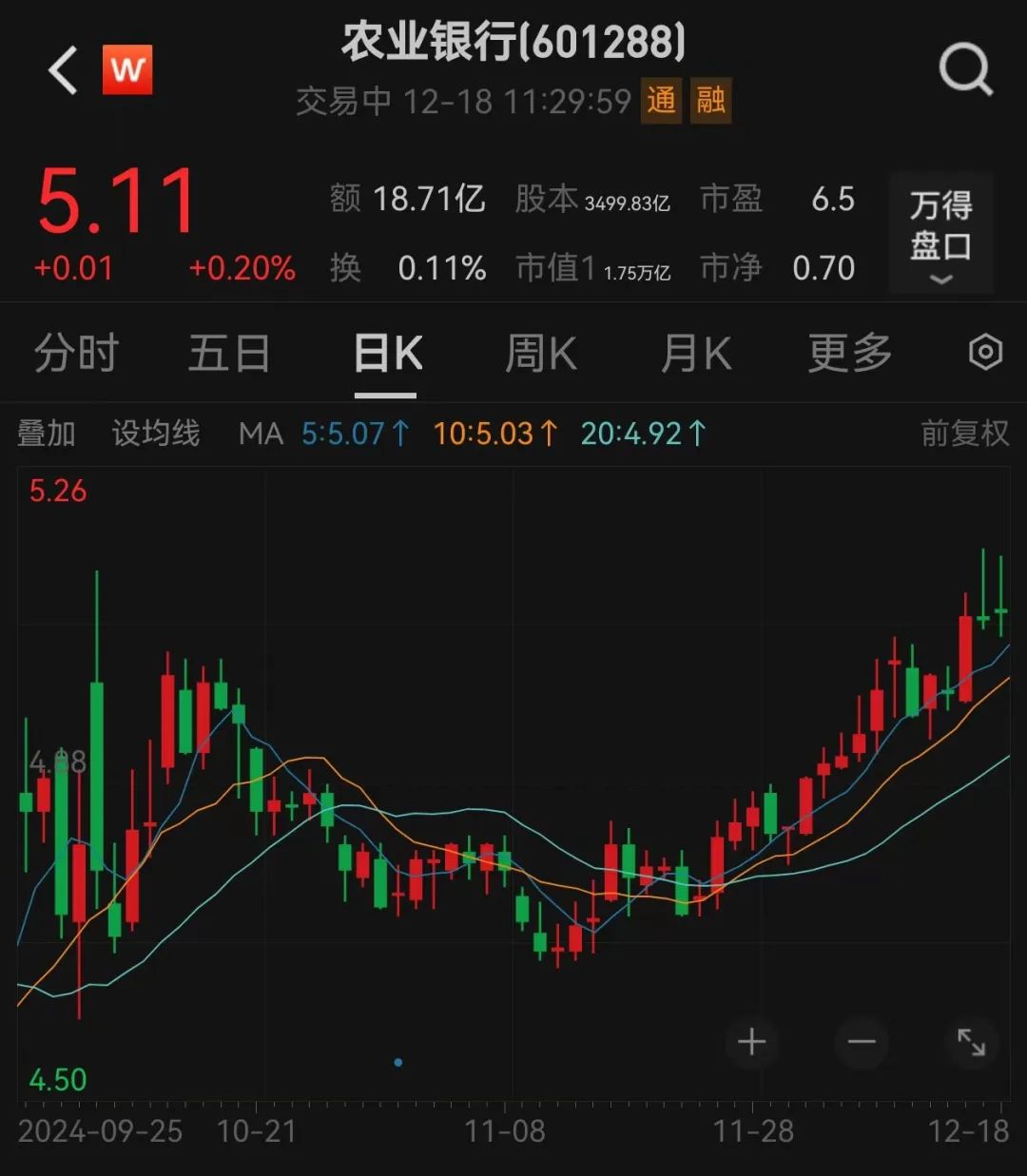Image resolution: width=1027 pixels, height=1176 pixels.
Task: Open chart settings via the gear icon
Action: click(x=986, y=352)
